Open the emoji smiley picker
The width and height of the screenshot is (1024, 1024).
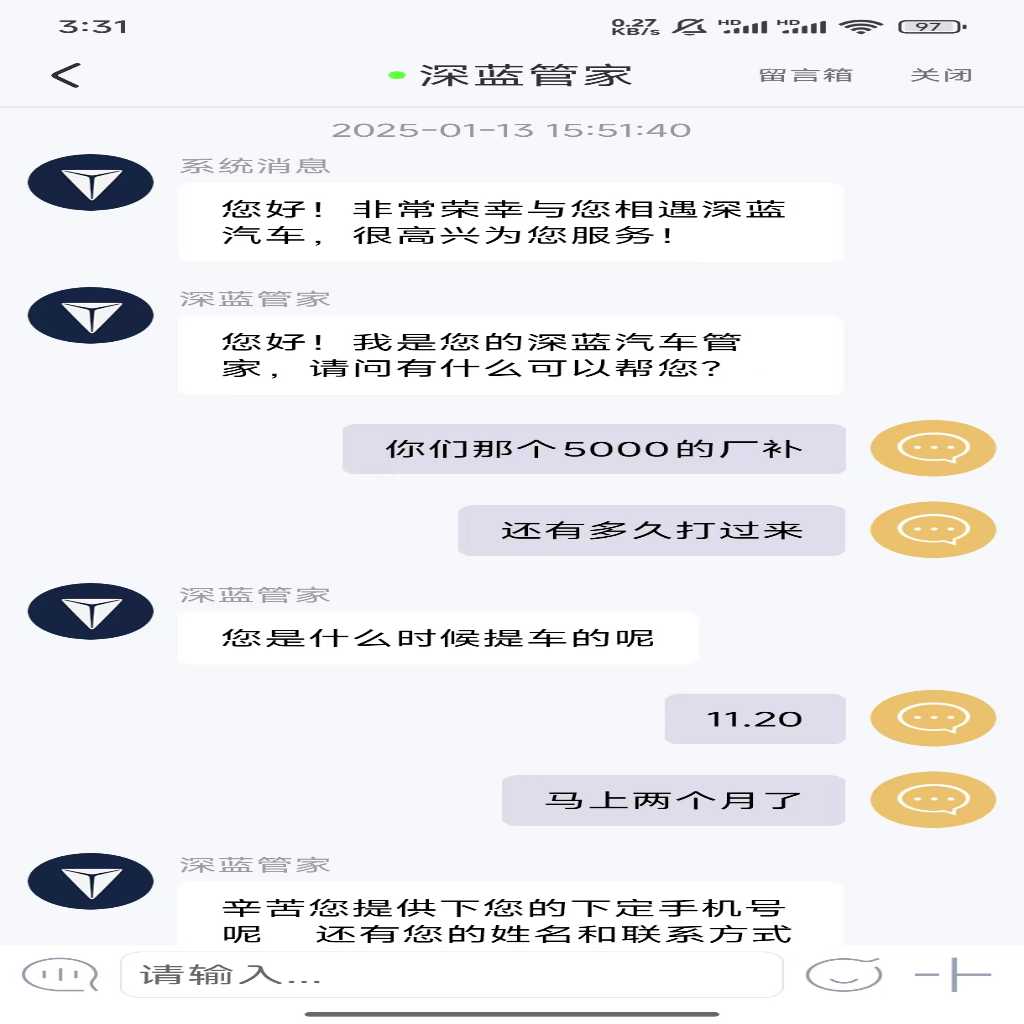click(843, 974)
